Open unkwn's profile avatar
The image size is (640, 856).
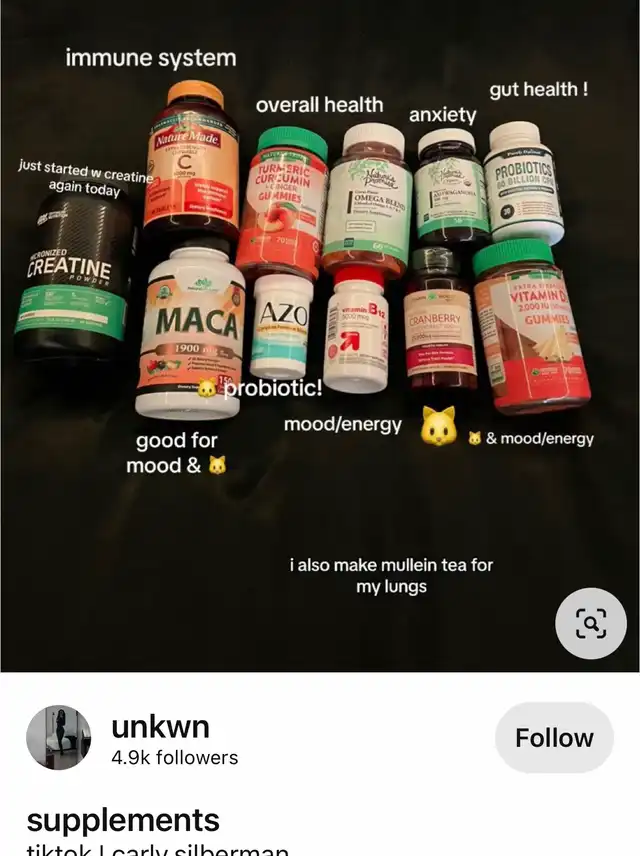[x=58, y=738]
